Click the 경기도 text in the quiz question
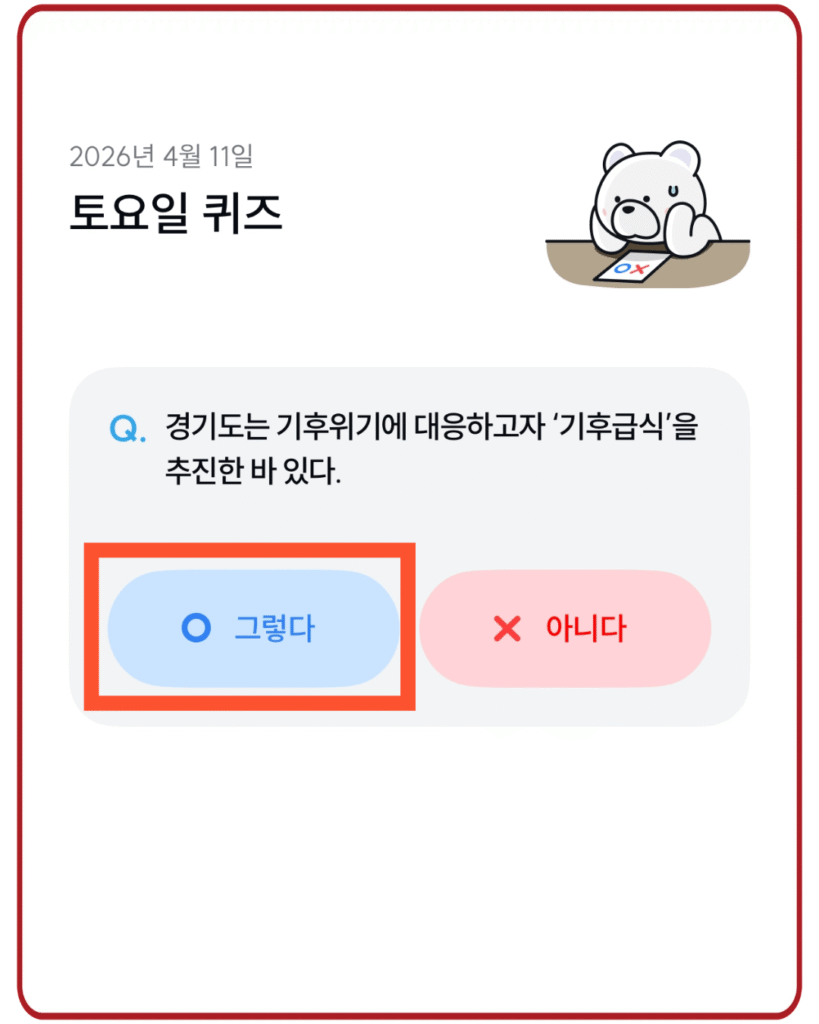819x1024 pixels. tap(202, 427)
